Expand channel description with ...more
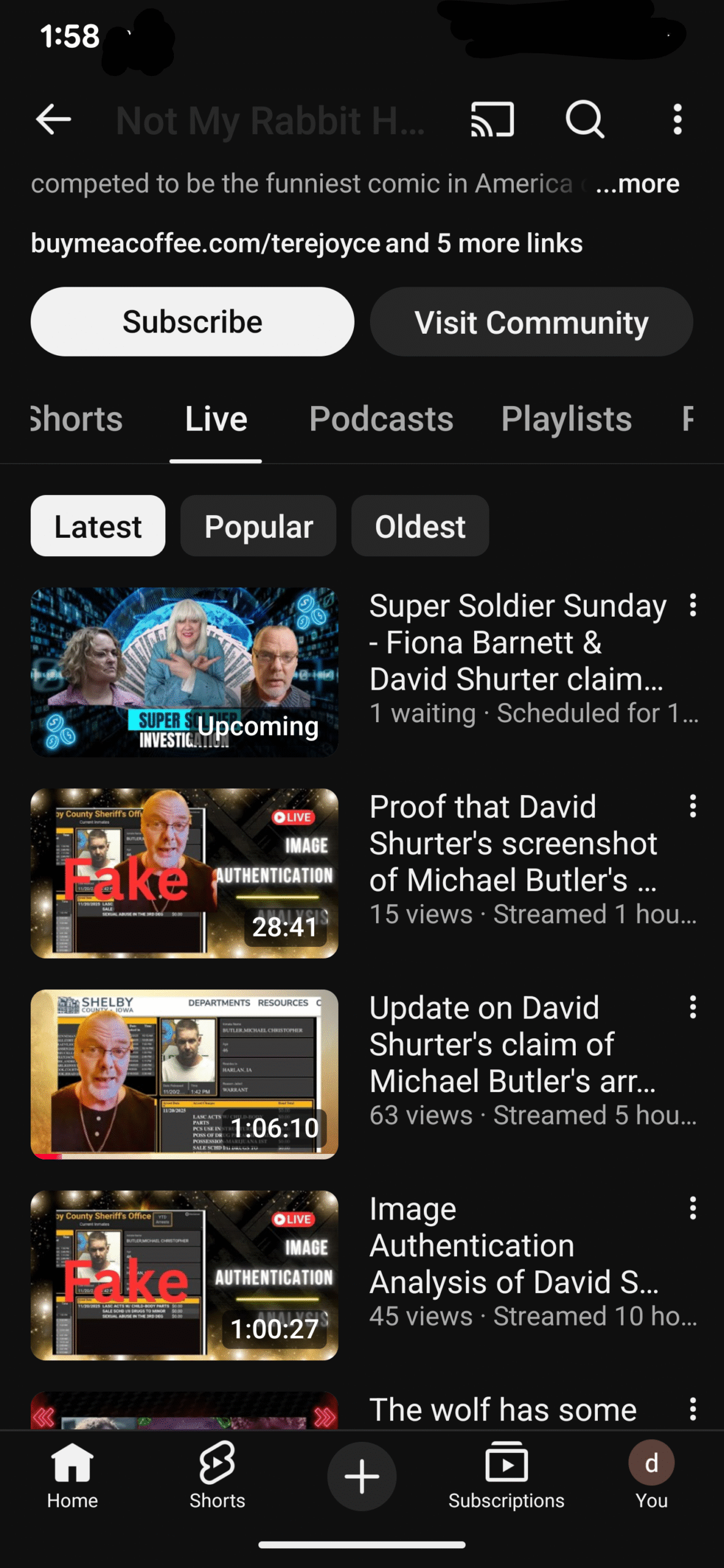 coord(637,184)
